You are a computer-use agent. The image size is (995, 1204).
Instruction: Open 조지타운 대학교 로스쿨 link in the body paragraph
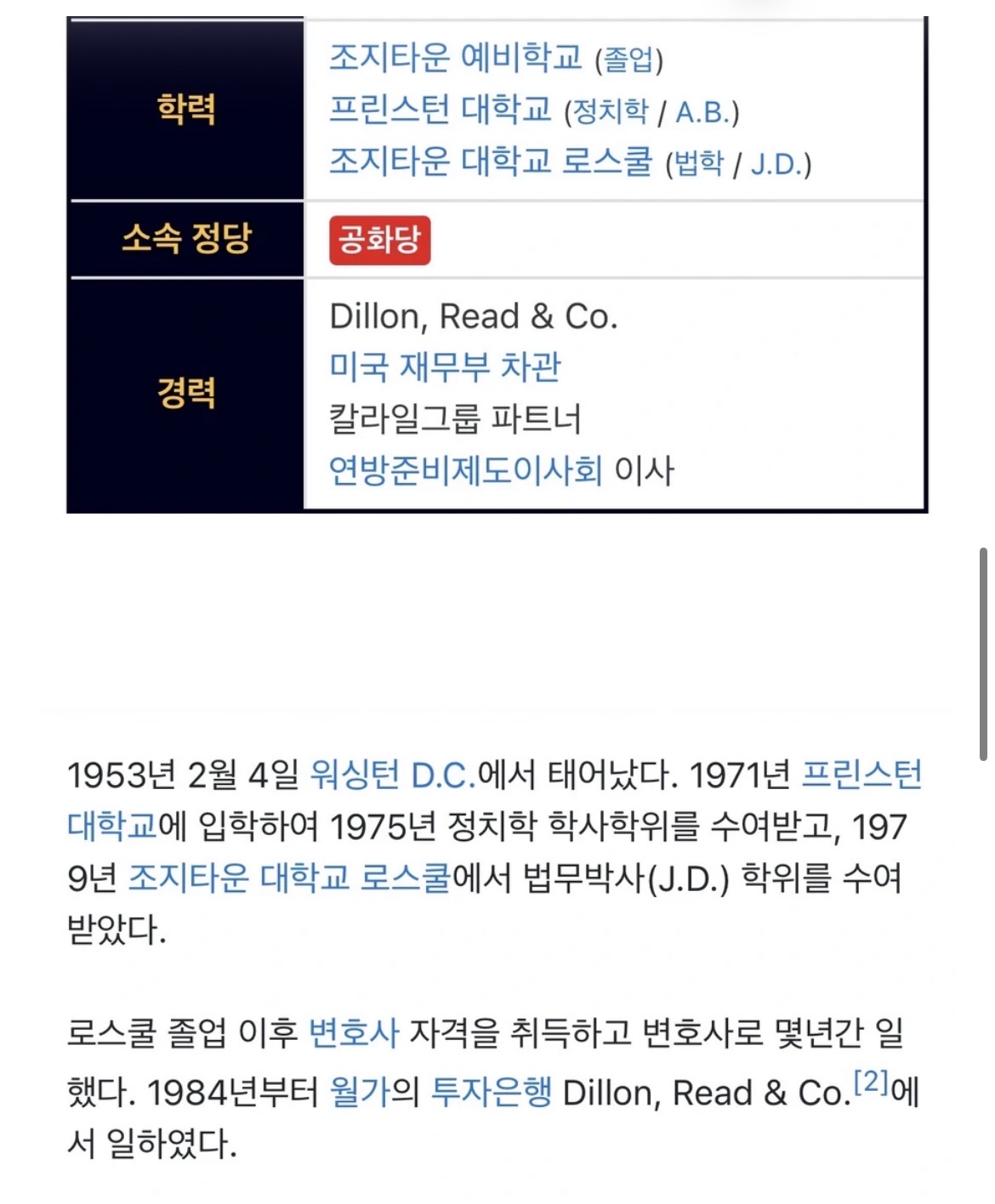click(x=289, y=877)
